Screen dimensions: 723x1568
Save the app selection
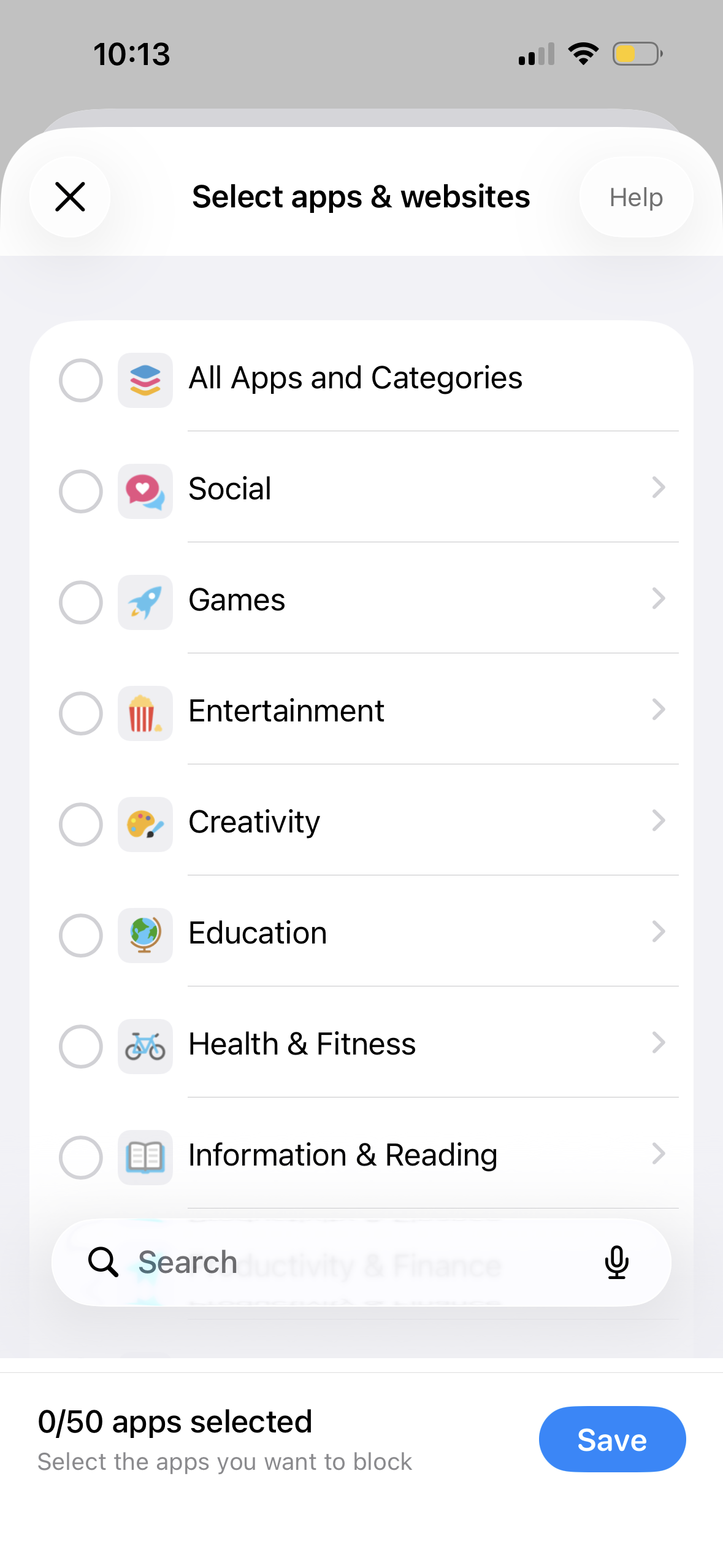click(611, 1439)
